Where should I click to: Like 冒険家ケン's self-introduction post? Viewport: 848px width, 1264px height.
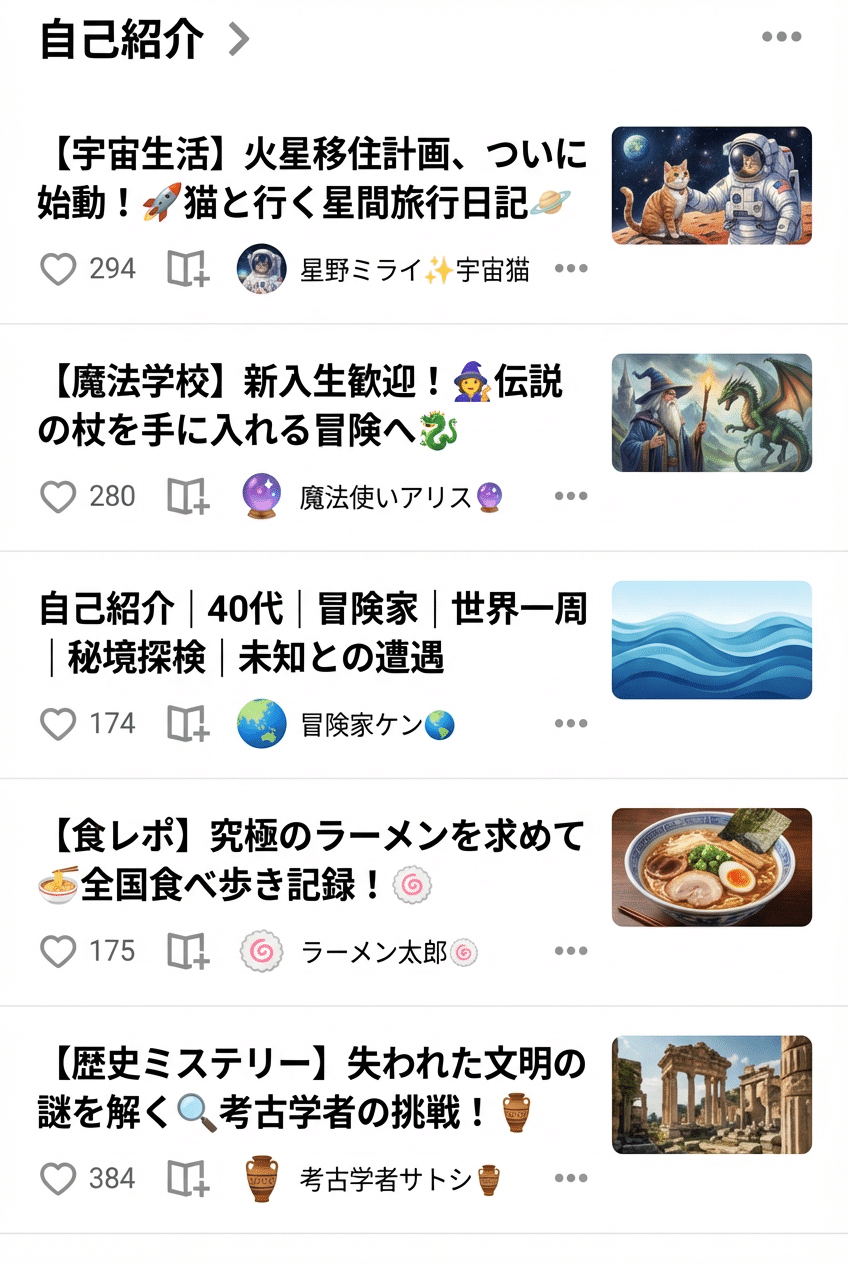click(57, 722)
